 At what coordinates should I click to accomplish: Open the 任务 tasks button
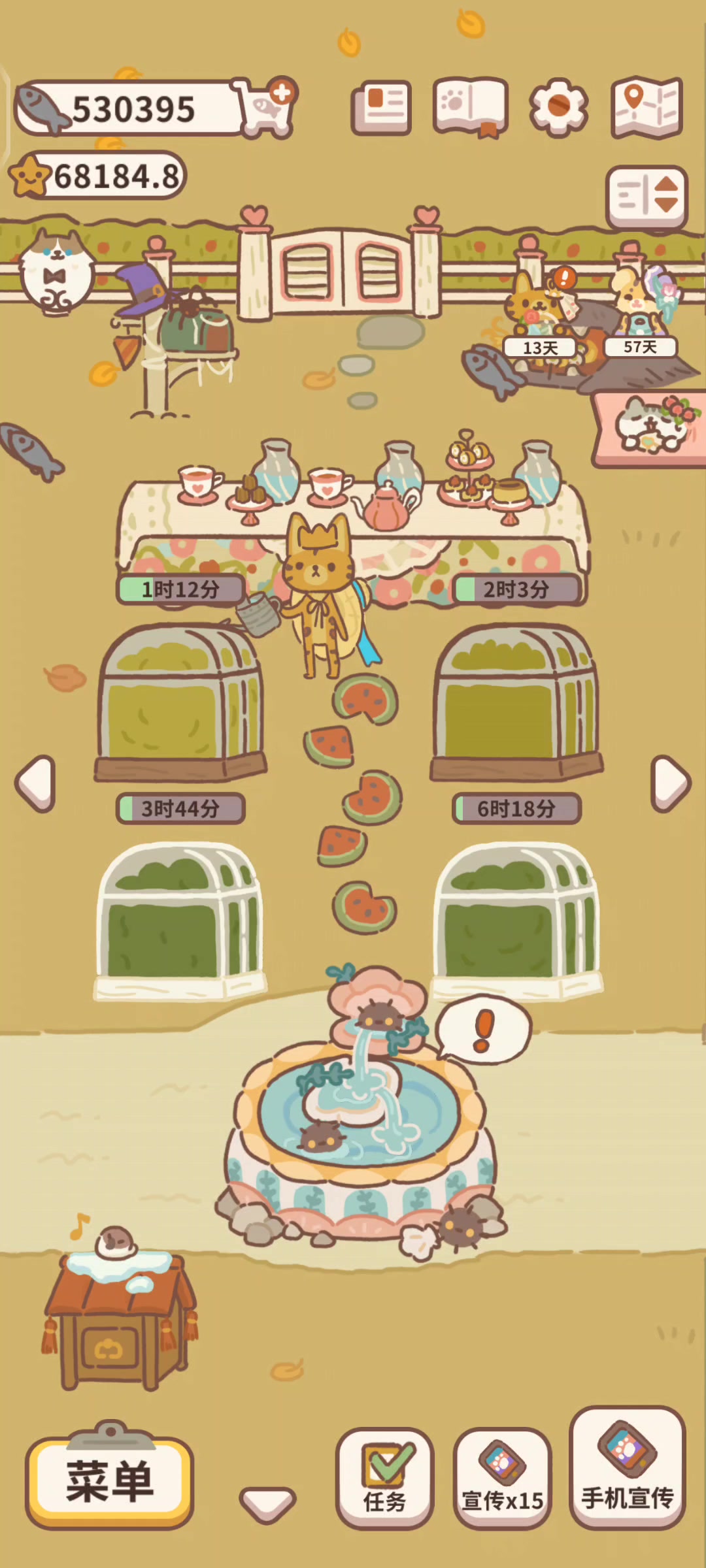[385, 1479]
